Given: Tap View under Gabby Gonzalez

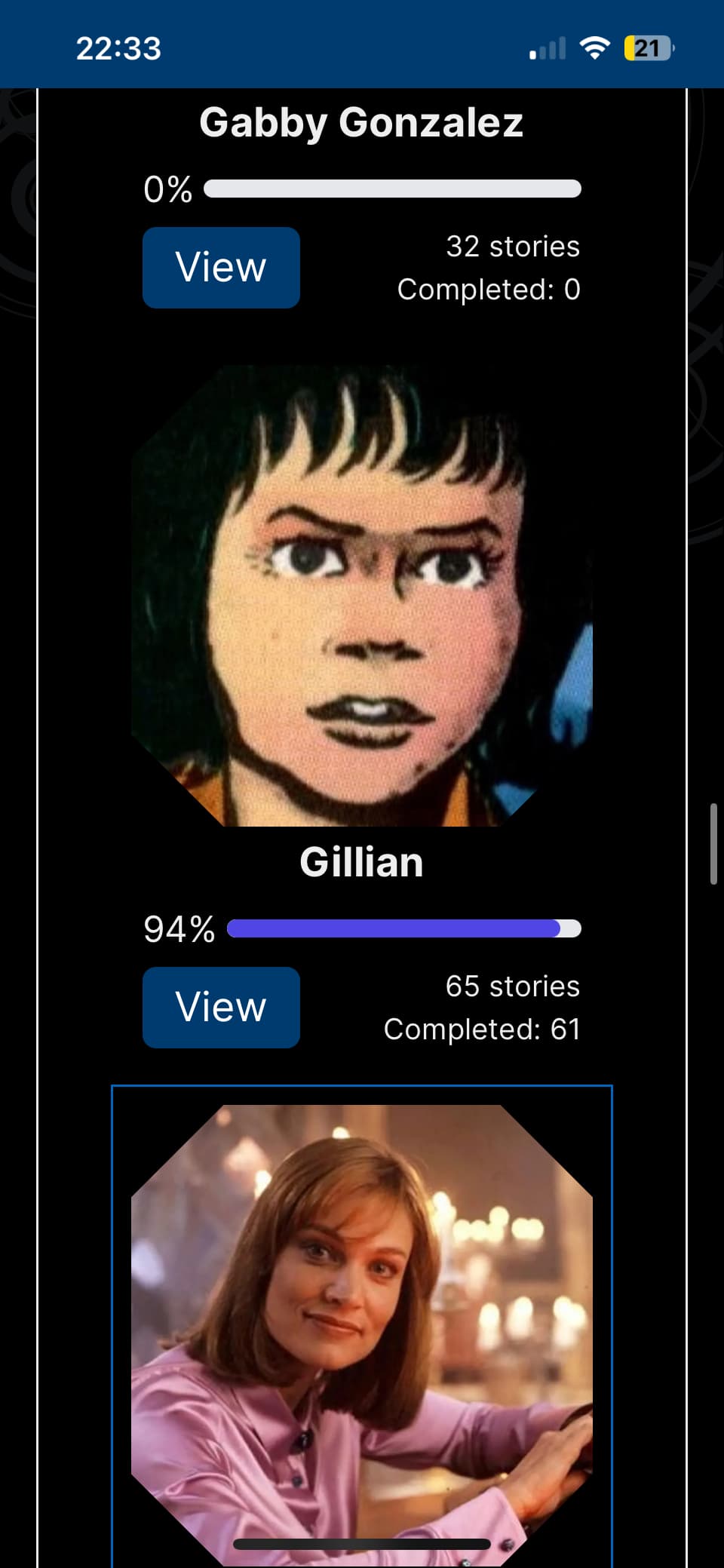Looking at the screenshot, I should click(x=221, y=267).
